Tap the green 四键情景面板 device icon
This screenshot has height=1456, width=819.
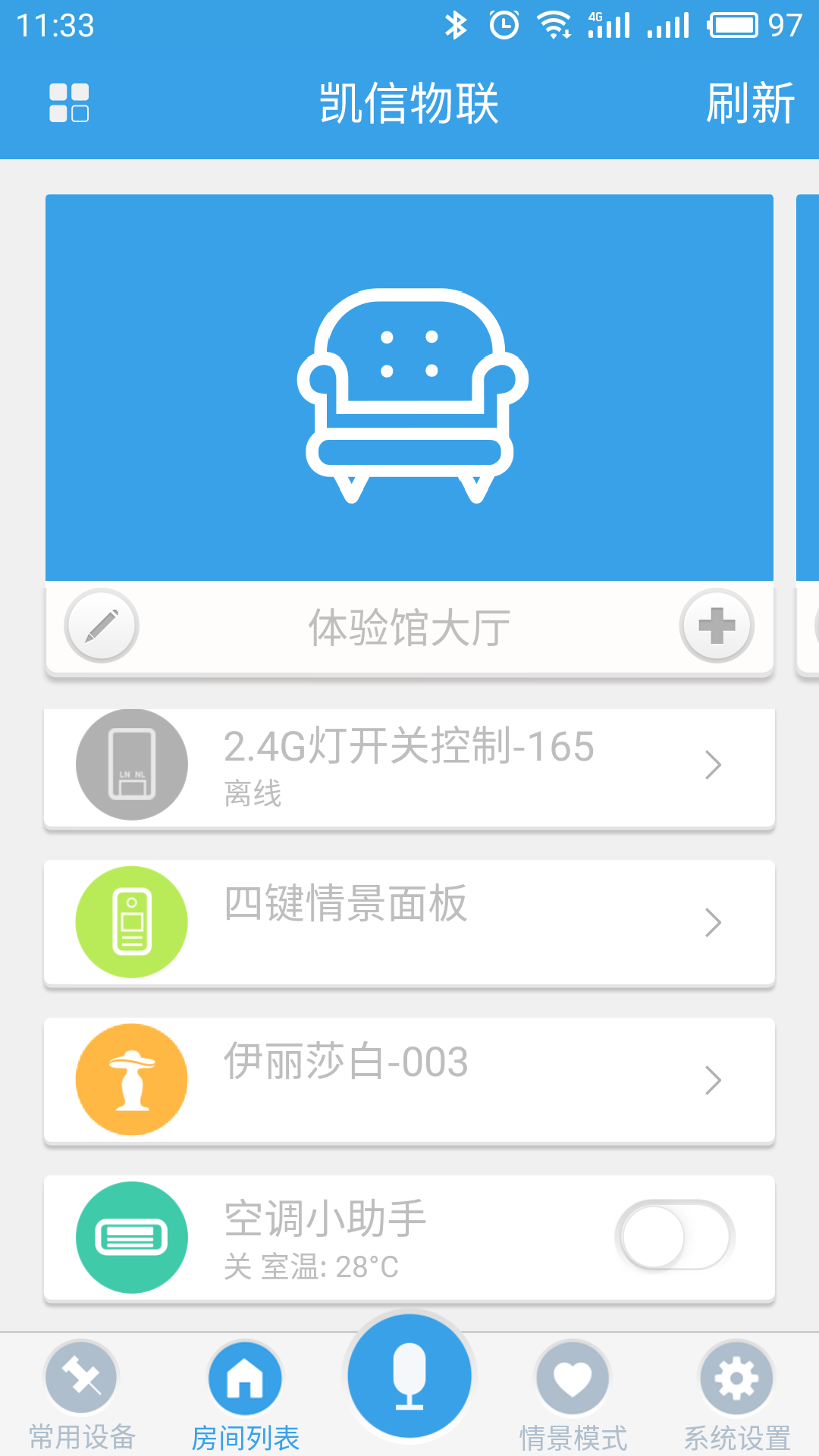[130, 922]
